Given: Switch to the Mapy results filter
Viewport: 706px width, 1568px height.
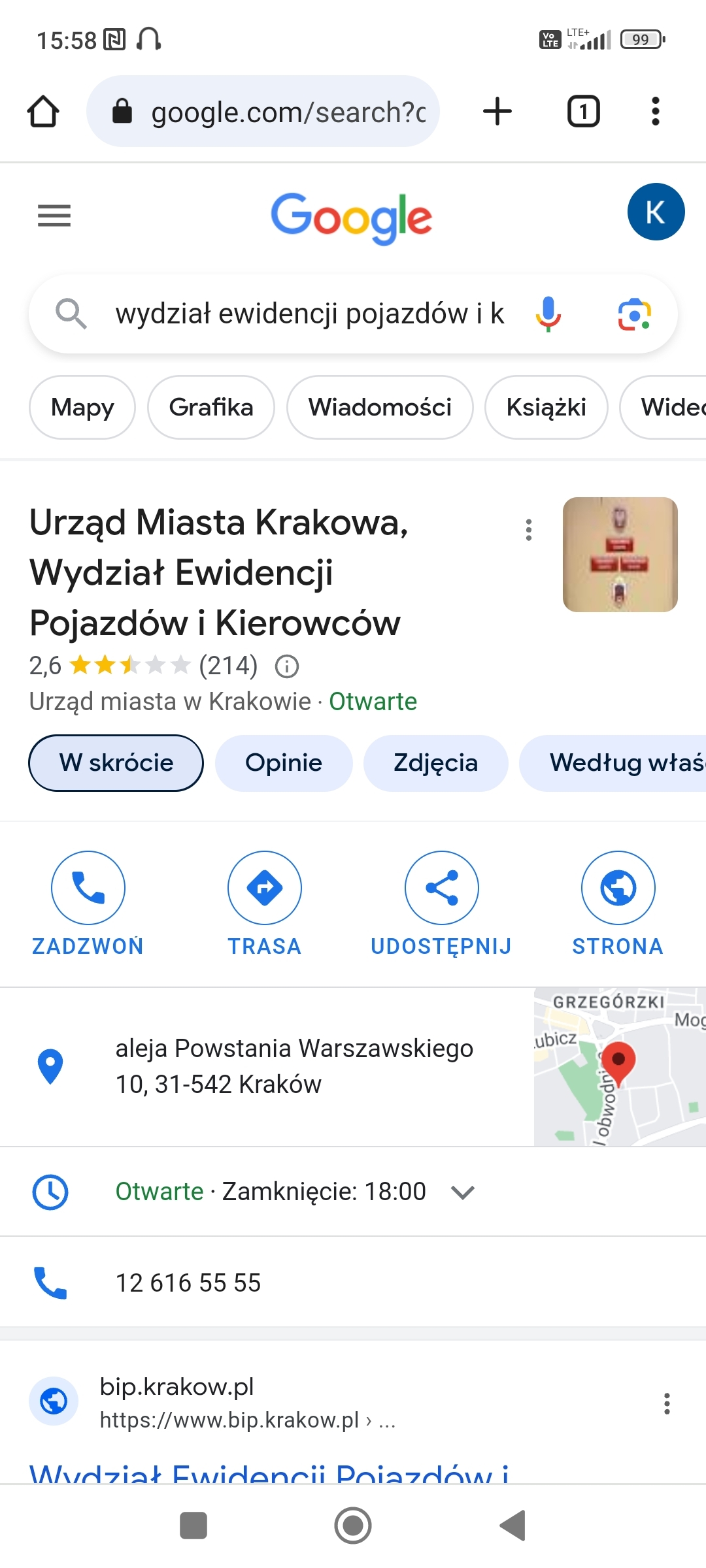Looking at the screenshot, I should click(x=82, y=407).
